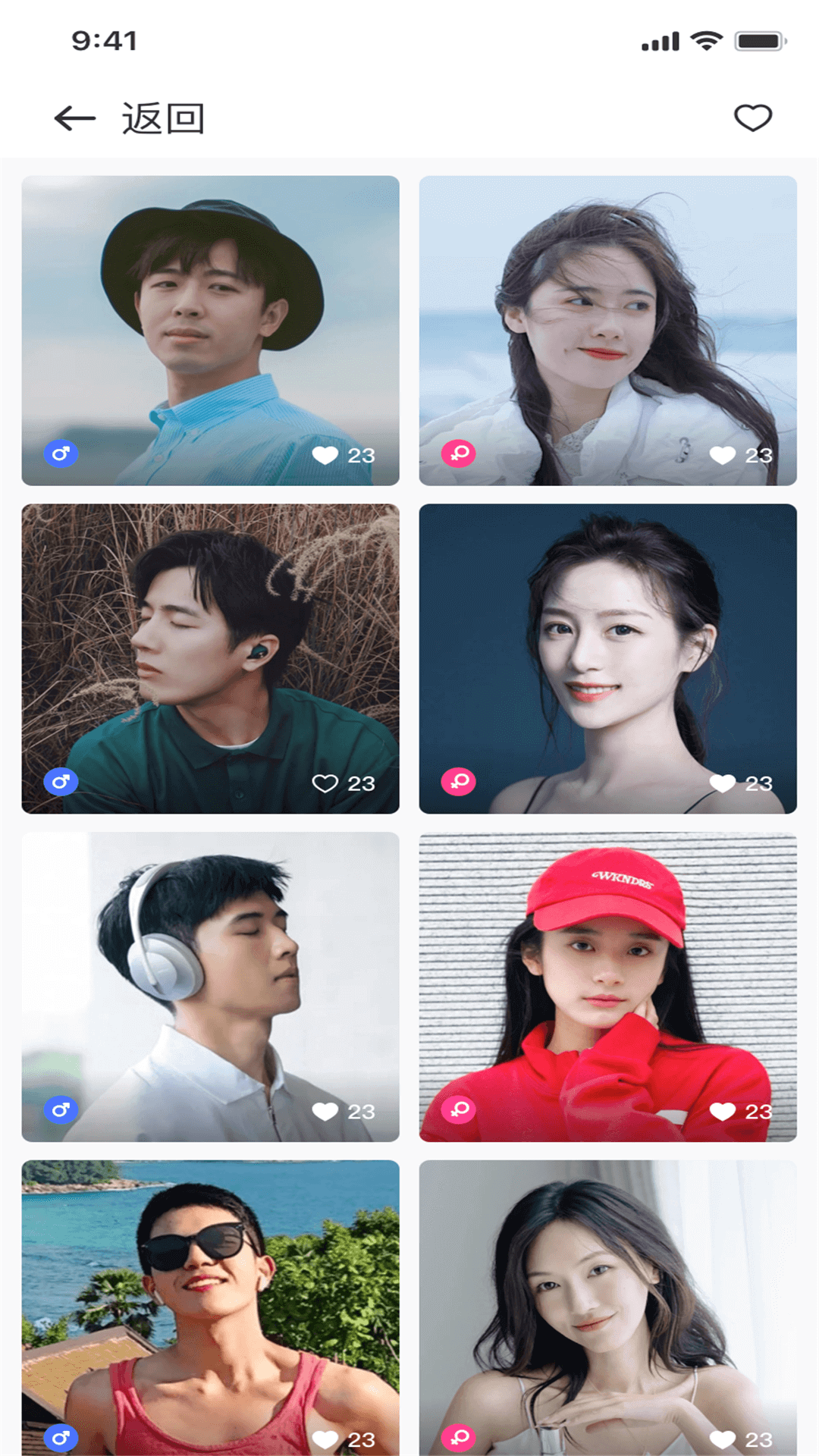Open profile of man in black hat

(210, 318)
